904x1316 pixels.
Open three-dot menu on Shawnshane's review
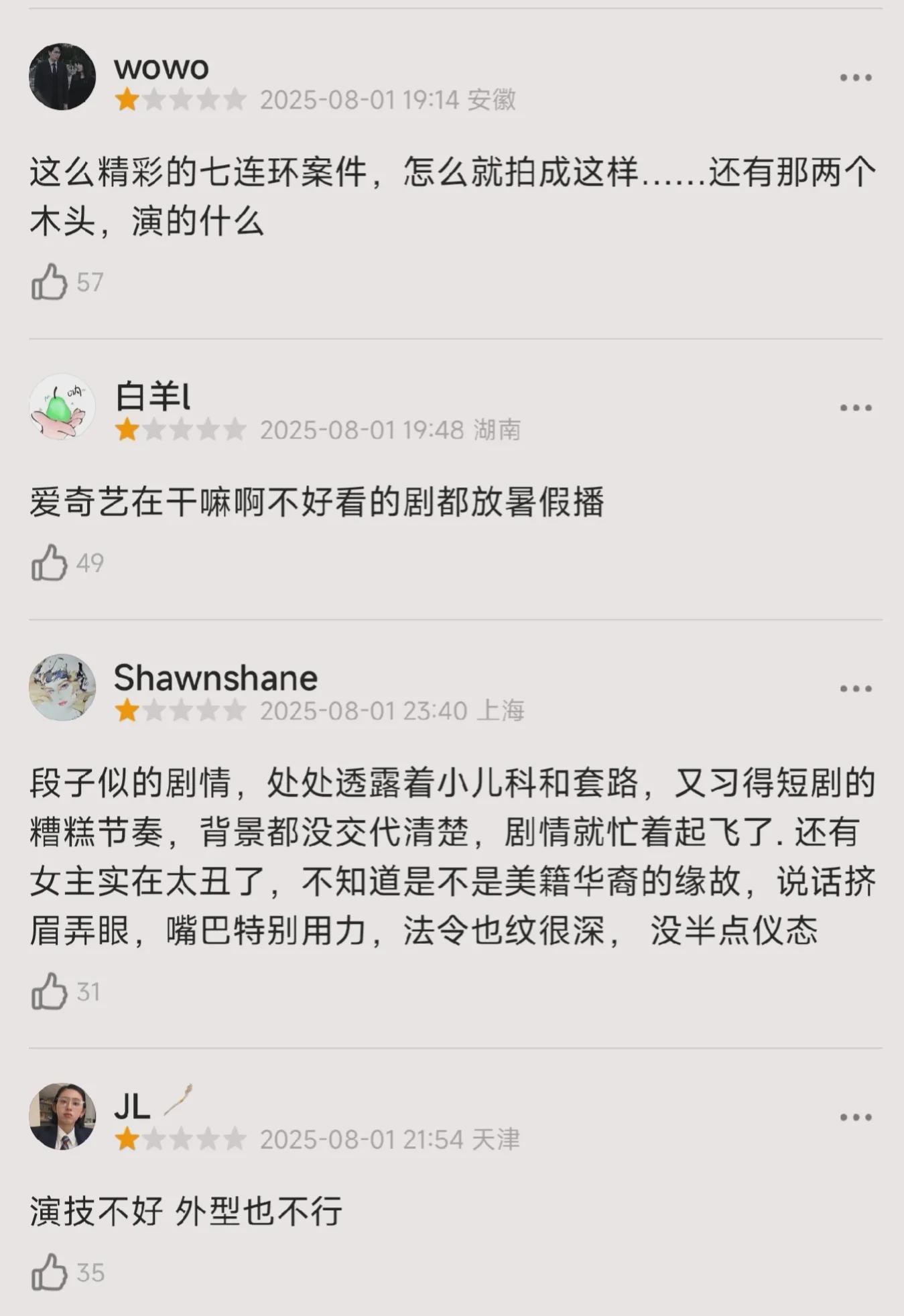(856, 689)
